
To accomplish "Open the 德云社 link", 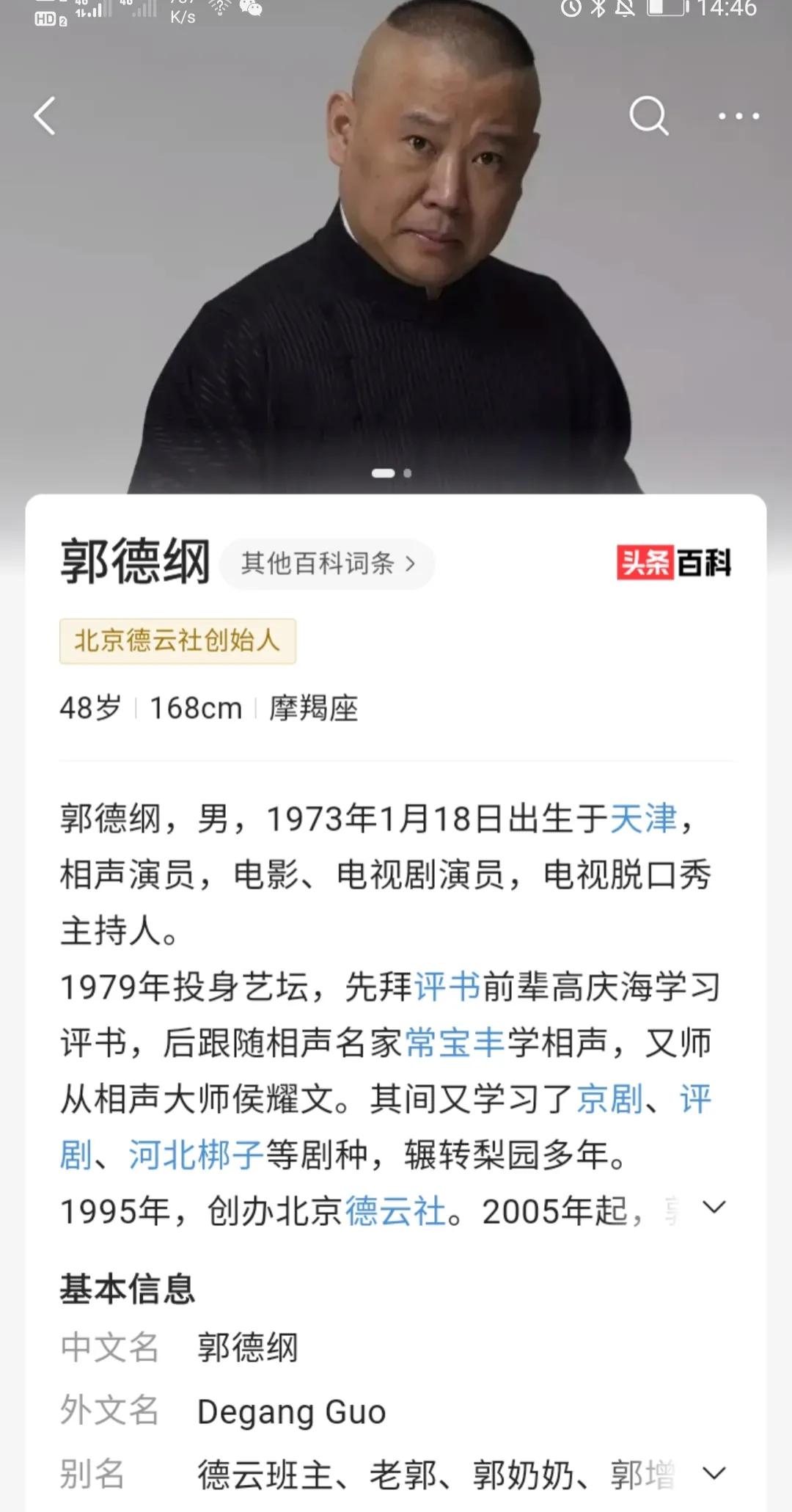I will [x=395, y=1211].
